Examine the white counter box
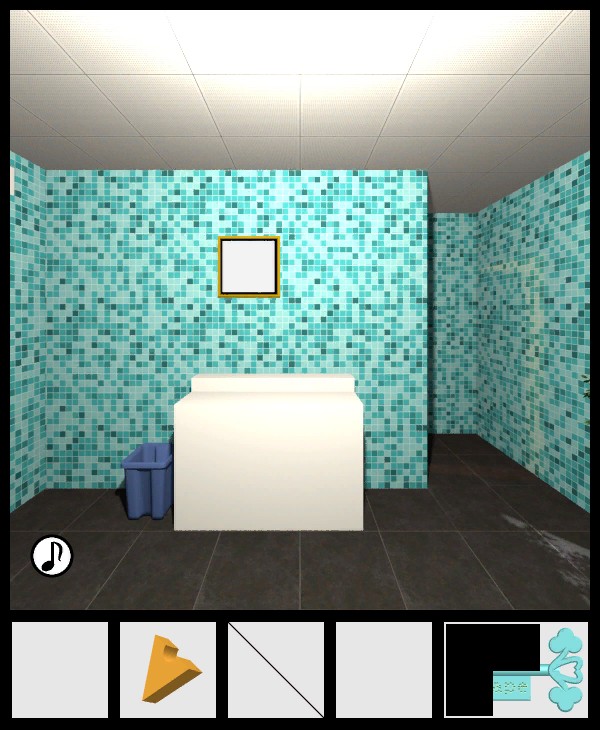The height and width of the screenshot is (730, 600). pyautogui.click(x=268, y=456)
